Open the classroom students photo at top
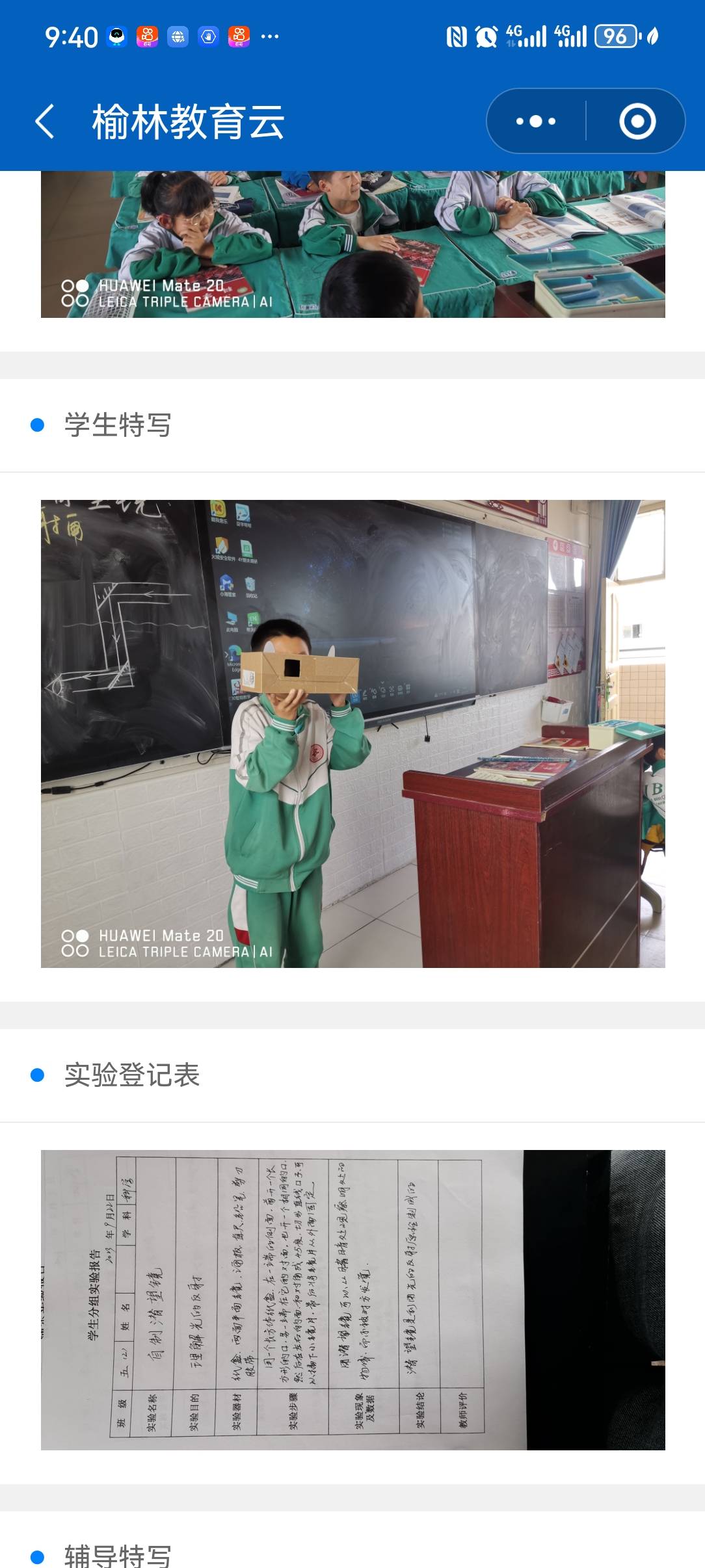The width and height of the screenshot is (705, 1568). coord(352,244)
